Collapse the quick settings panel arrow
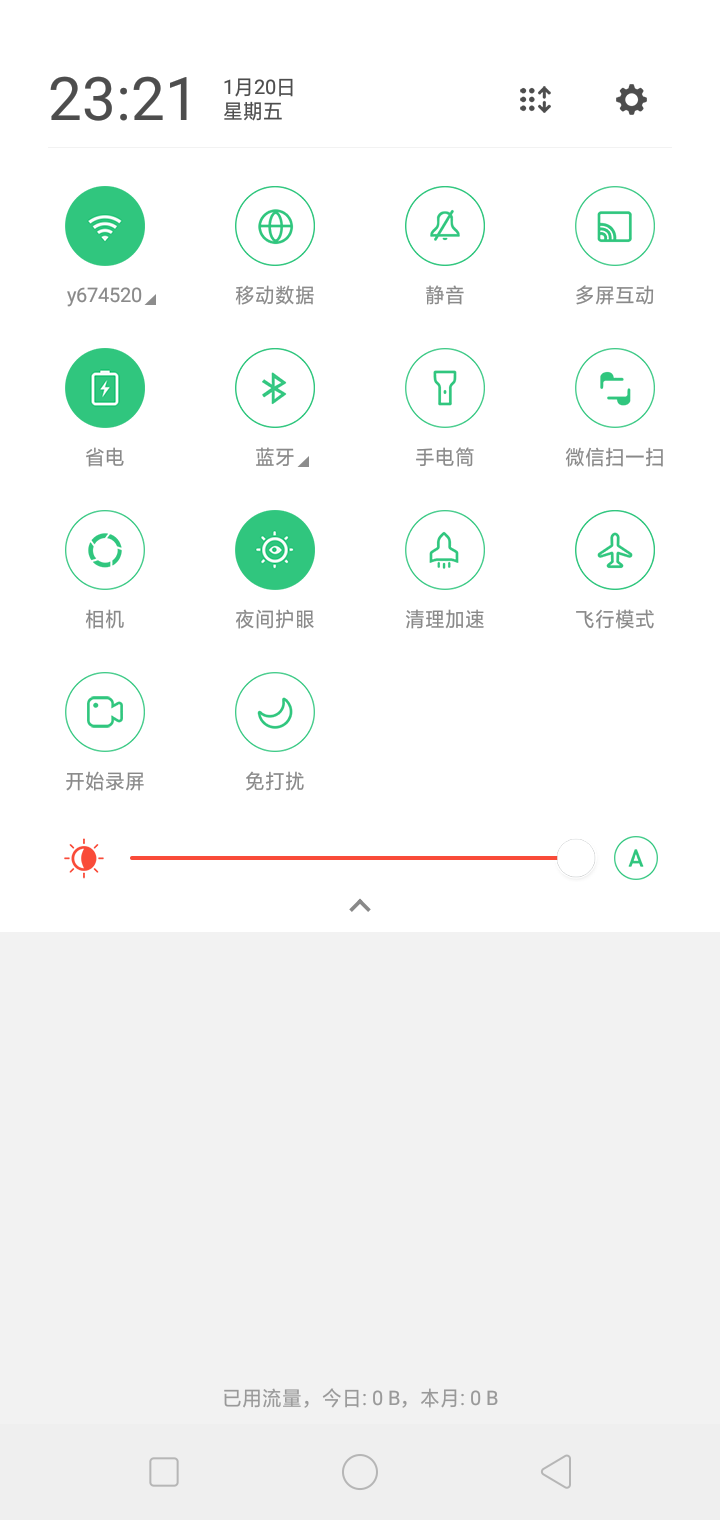720x1520 pixels. pos(360,906)
